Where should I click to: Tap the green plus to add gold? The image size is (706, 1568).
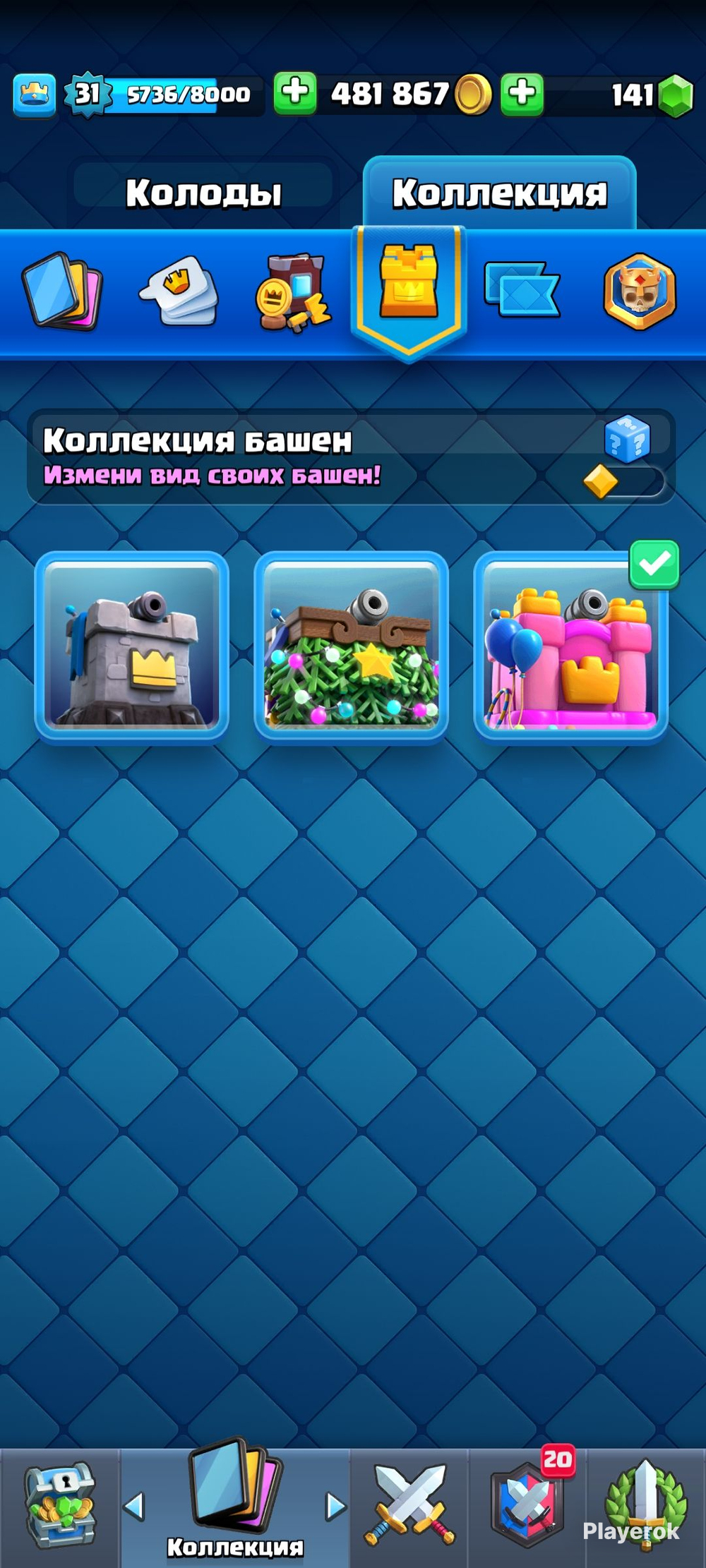pyautogui.click(x=295, y=93)
